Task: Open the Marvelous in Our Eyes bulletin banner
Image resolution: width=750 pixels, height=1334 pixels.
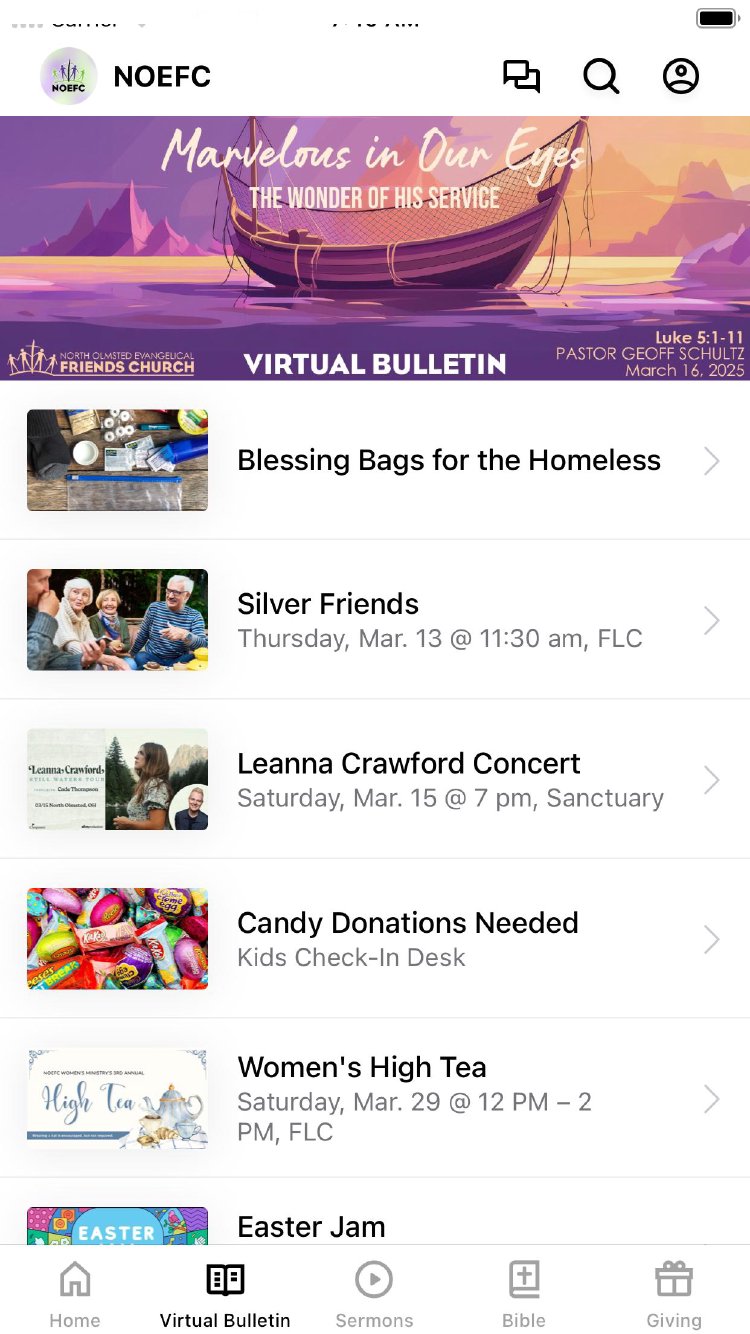Action: click(x=375, y=248)
